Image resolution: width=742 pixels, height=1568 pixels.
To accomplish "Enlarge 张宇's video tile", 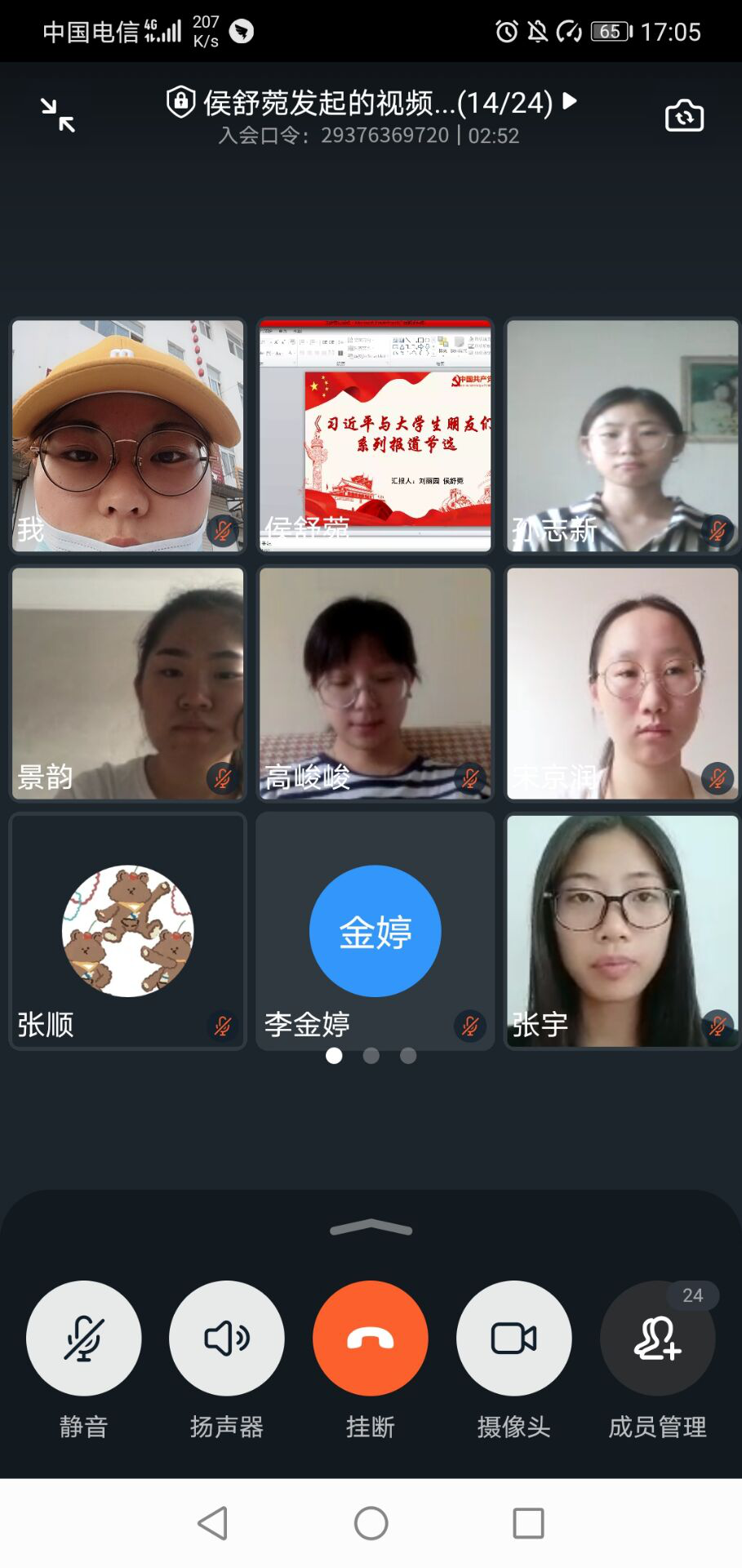I will pyautogui.click(x=622, y=931).
